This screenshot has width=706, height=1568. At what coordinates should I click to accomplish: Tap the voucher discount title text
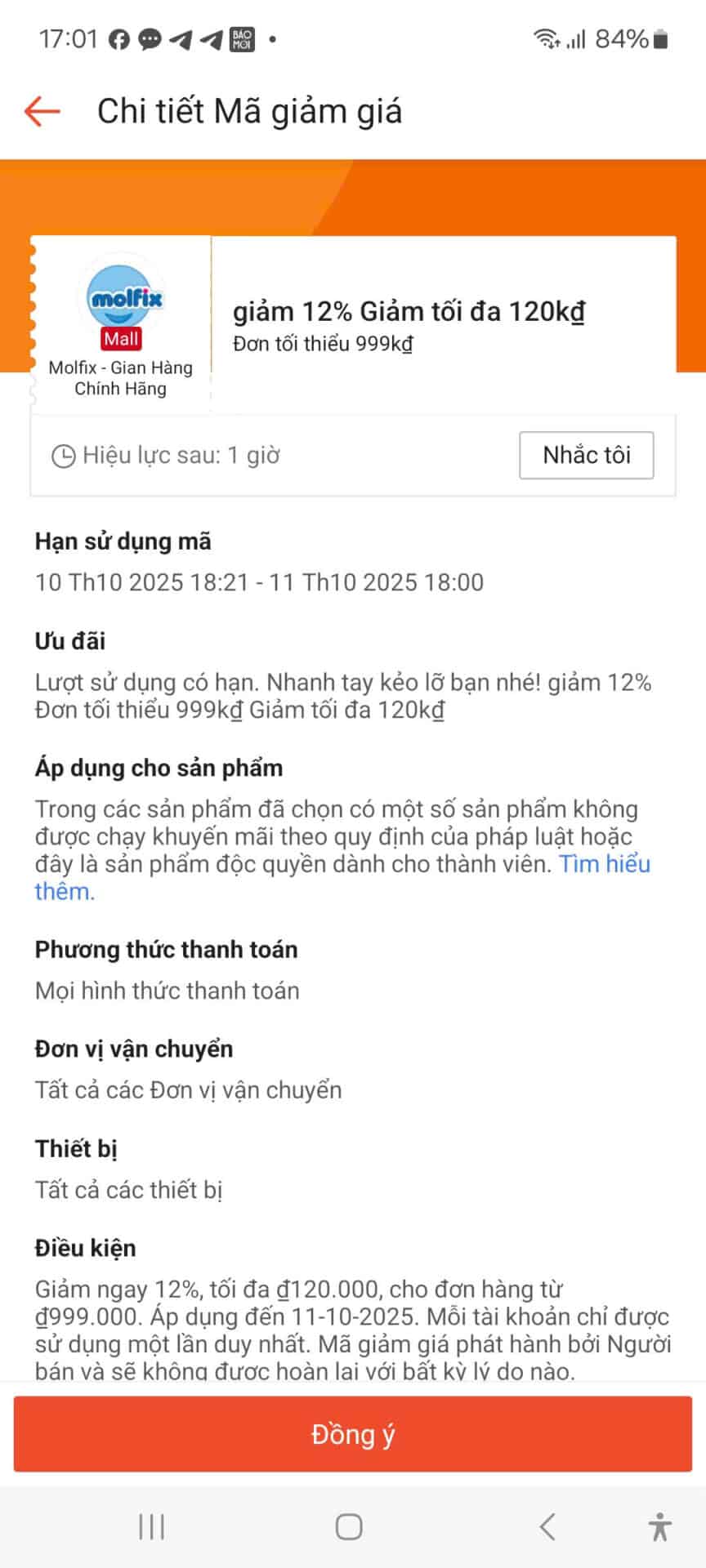click(x=410, y=310)
